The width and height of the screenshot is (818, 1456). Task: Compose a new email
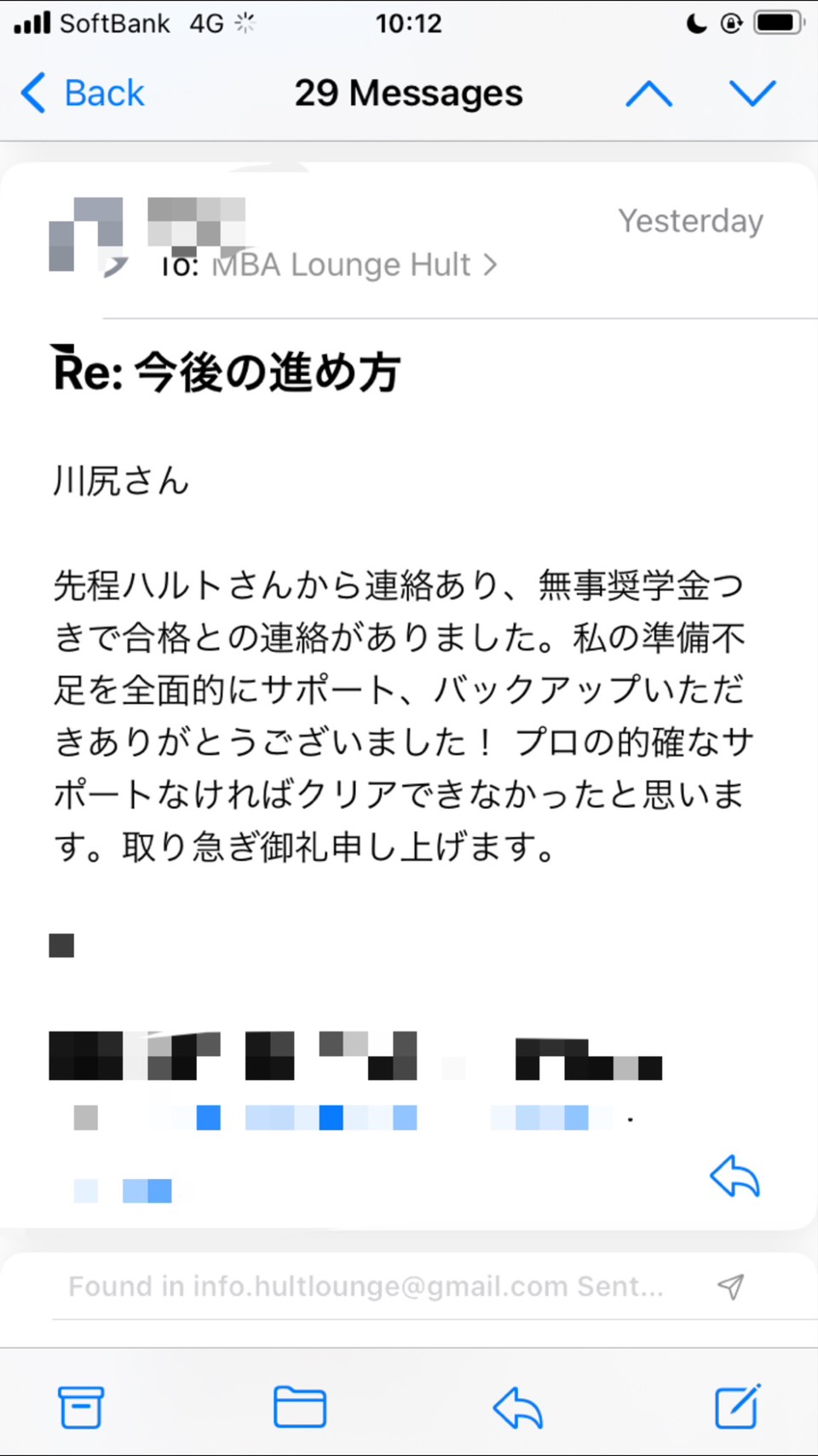tap(737, 1406)
